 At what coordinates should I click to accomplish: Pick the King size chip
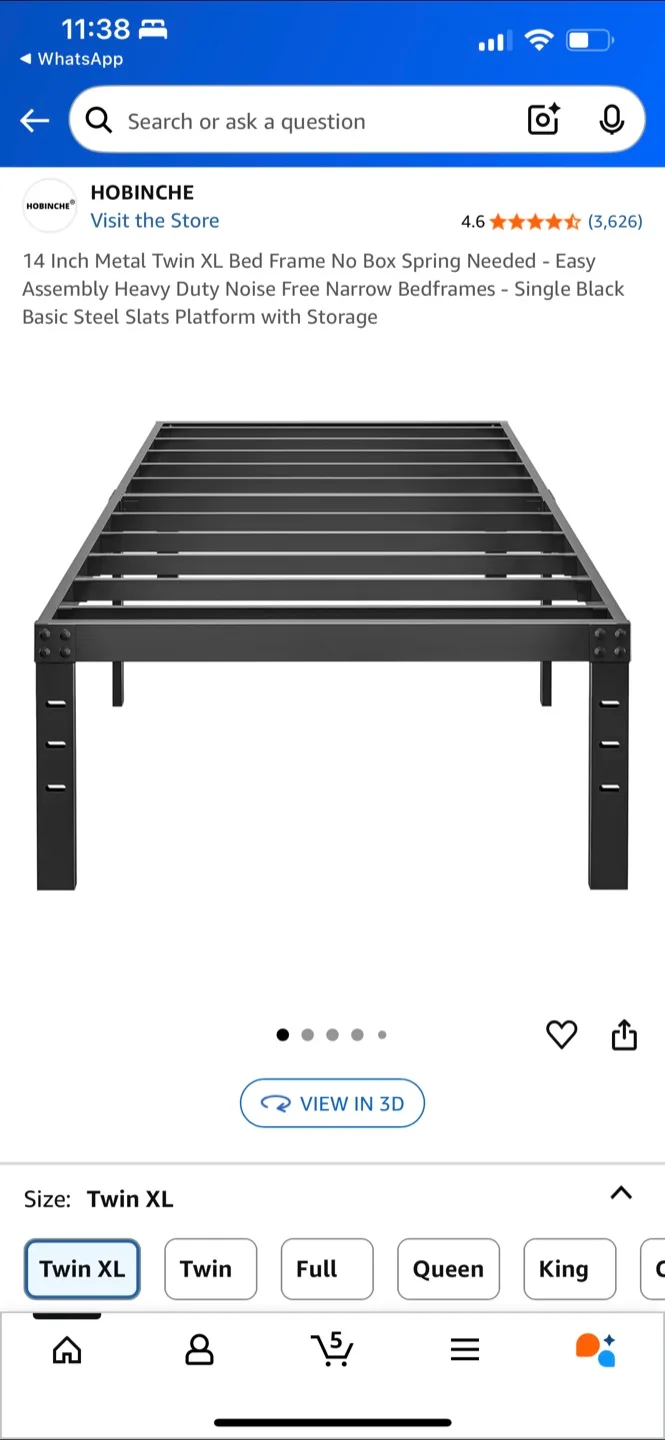click(563, 1269)
